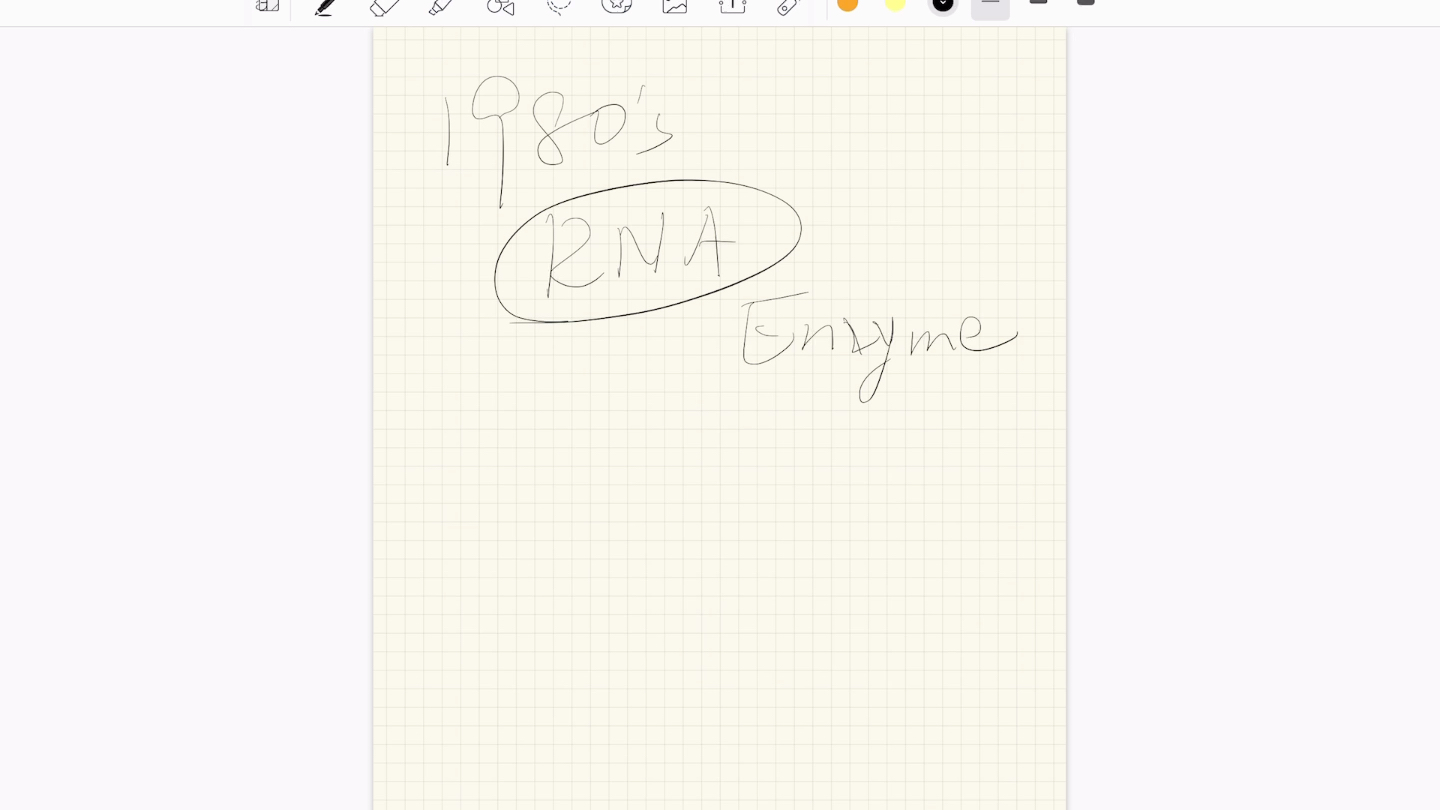This screenshot has height=810, width=1440.
Task: Choose the orange pen color
Action: (x=847, y=4)
